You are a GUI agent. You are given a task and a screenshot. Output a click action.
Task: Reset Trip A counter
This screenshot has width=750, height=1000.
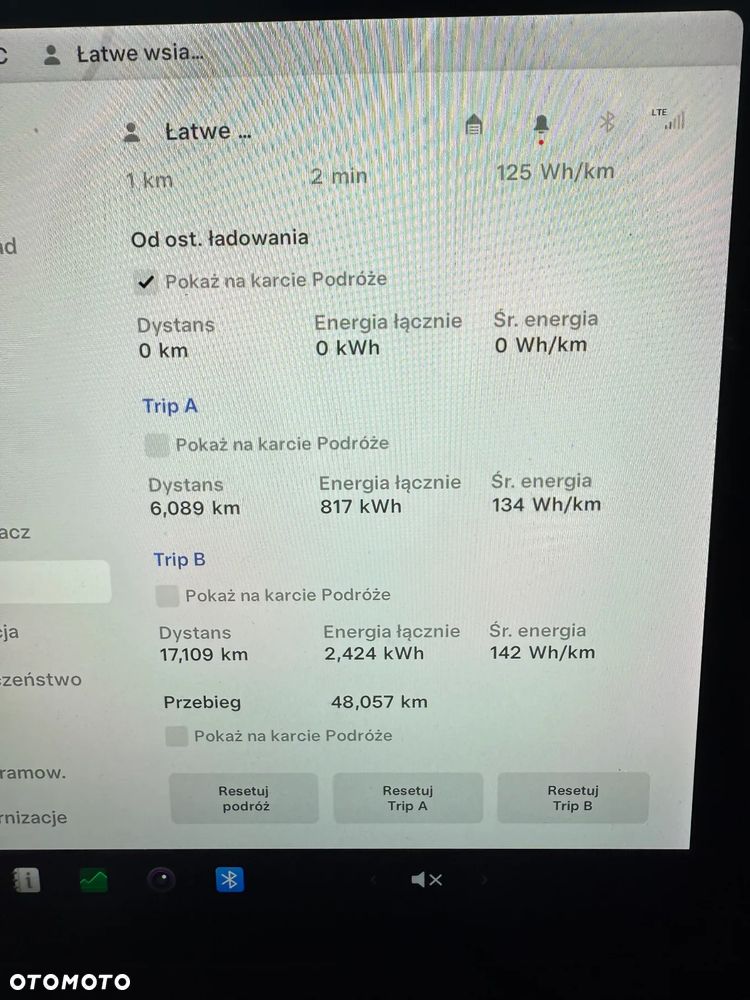click(x=407, y=798)
